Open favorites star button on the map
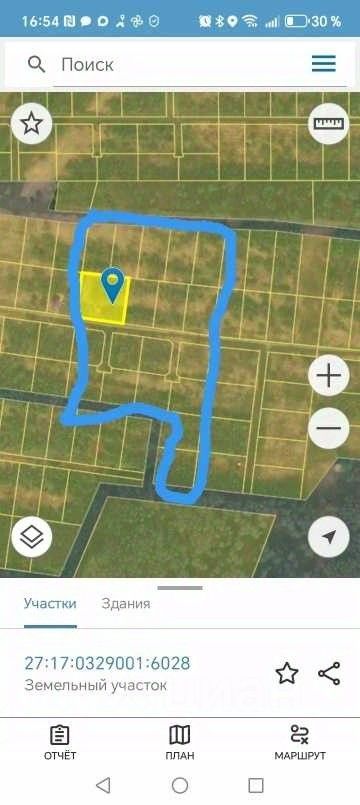This screenshot has width=360, height=805. pos(31,124)
